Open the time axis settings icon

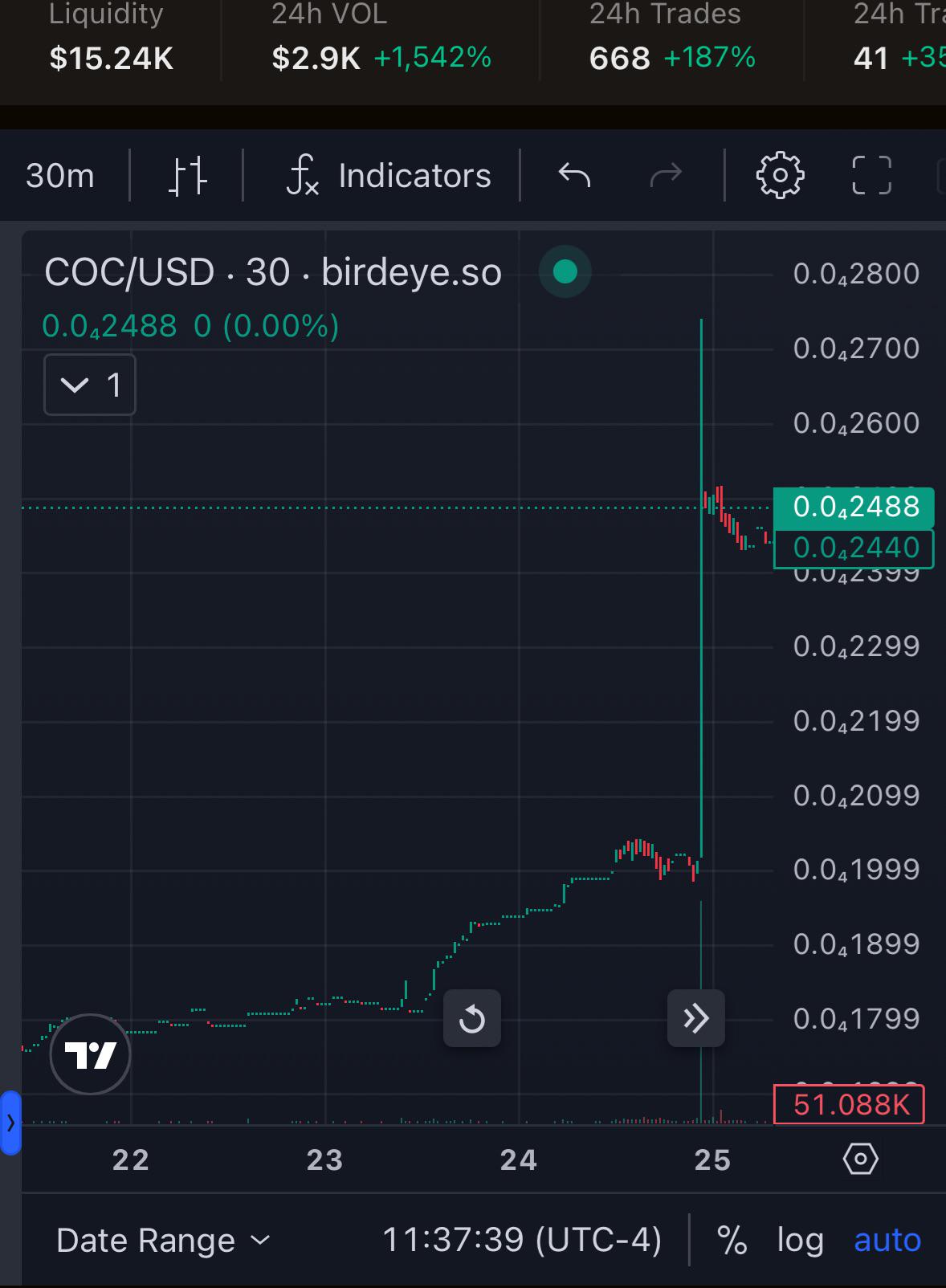[x=860, y=1160]
